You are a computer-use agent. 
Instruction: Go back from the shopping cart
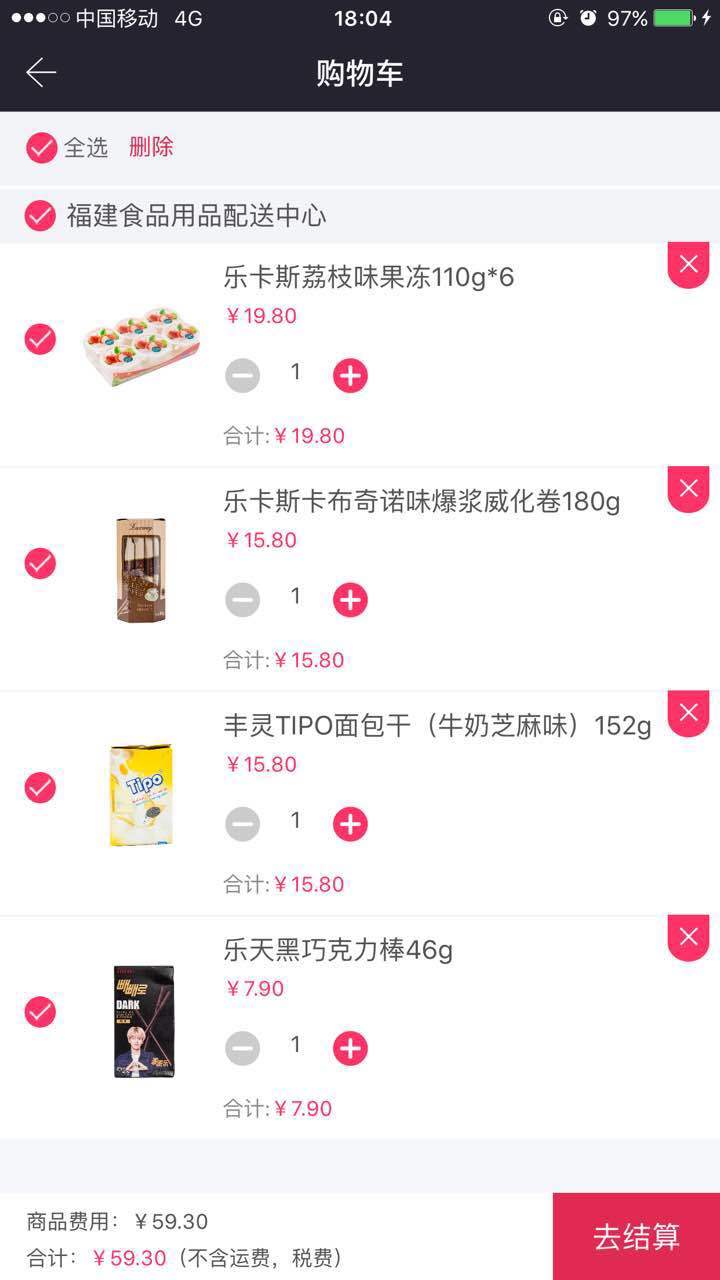point(41,73)
